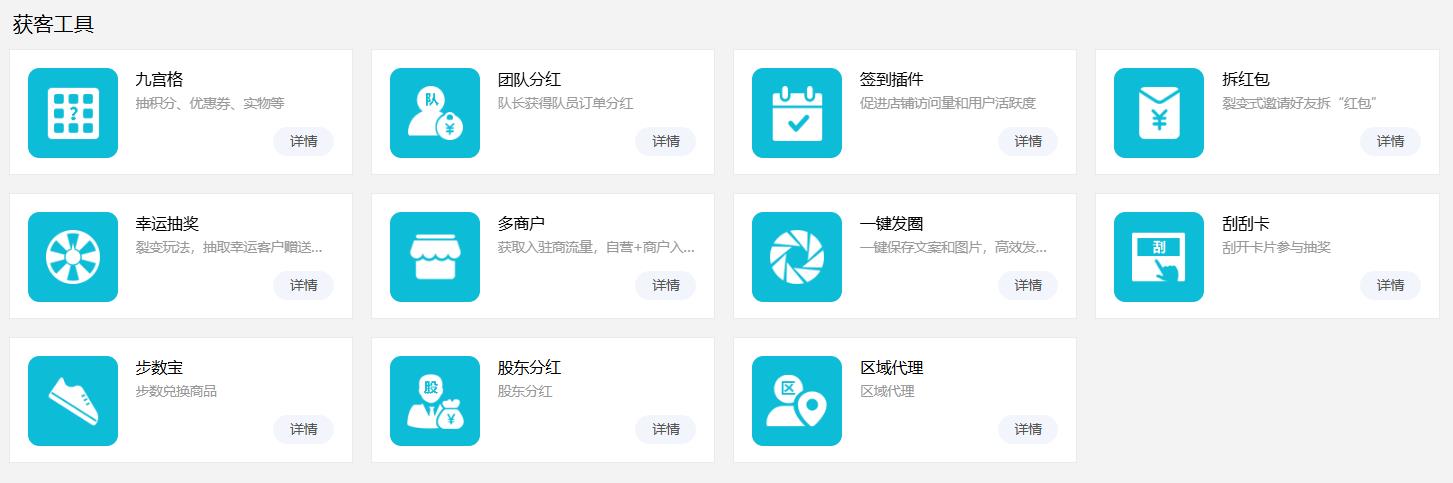
Task: Open 拆红包 详情 button
Action: point(1389,142)
